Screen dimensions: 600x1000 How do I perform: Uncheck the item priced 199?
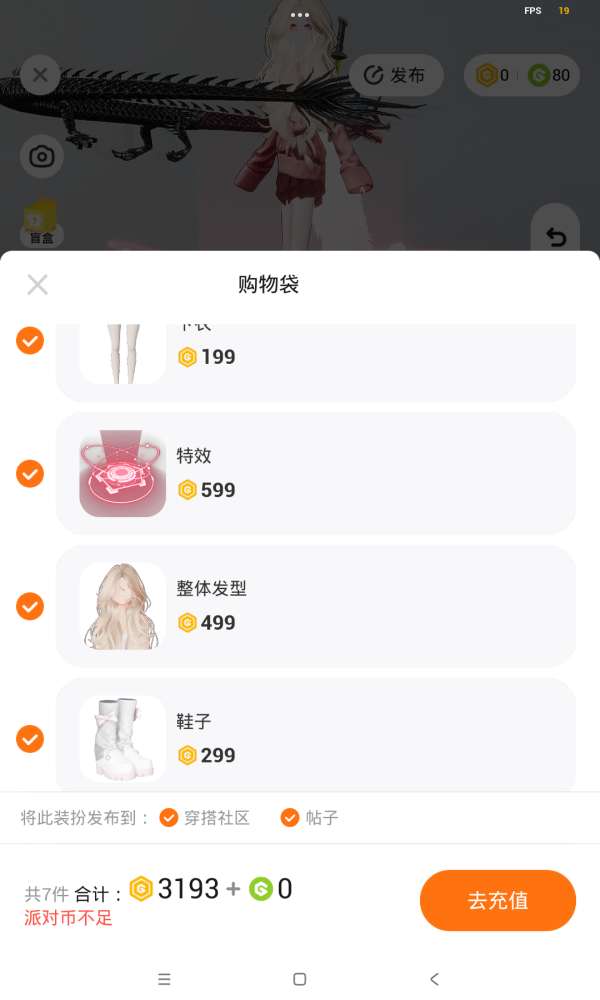[30, 341]
